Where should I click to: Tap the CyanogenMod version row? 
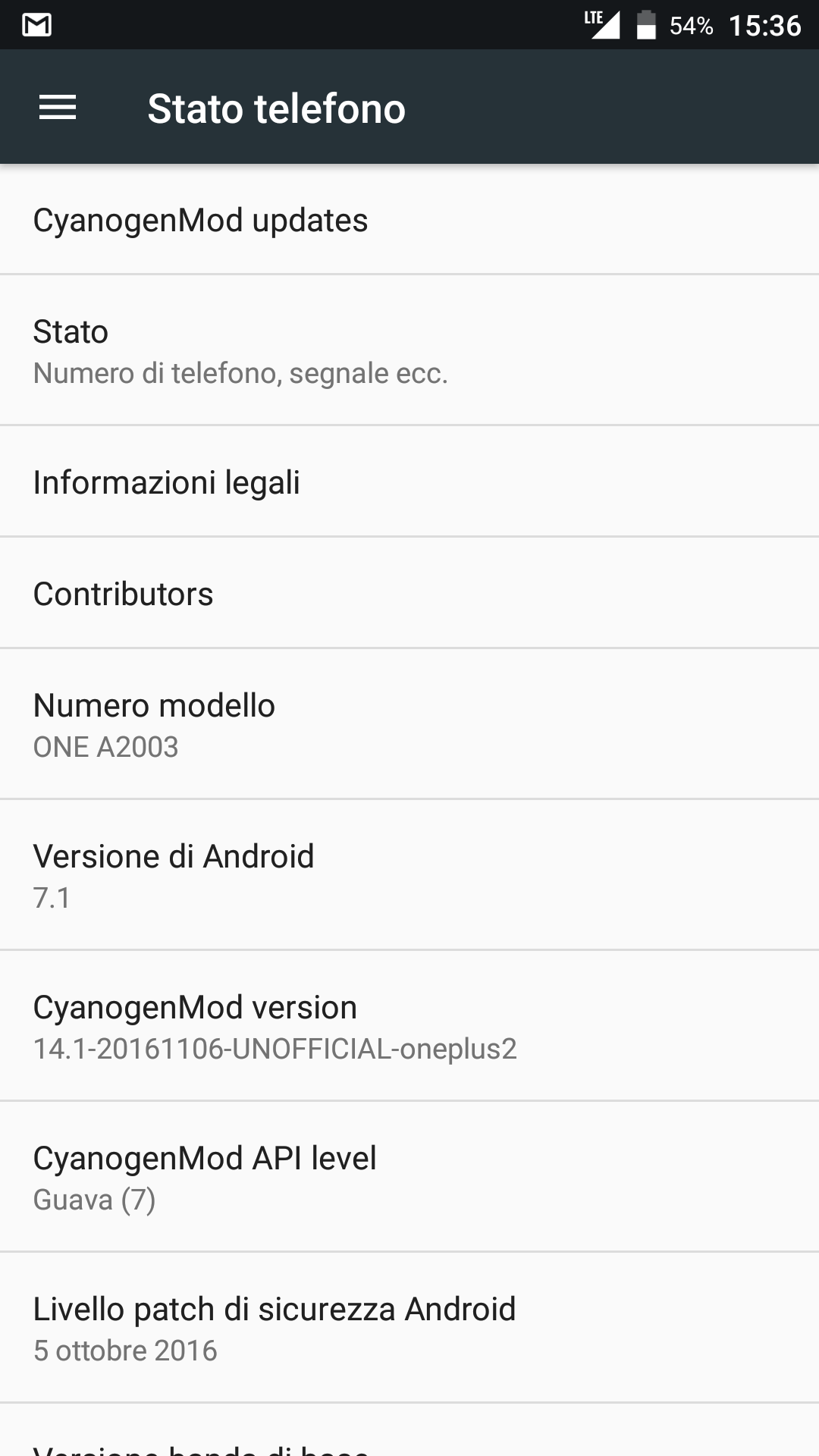(409, 1026)
